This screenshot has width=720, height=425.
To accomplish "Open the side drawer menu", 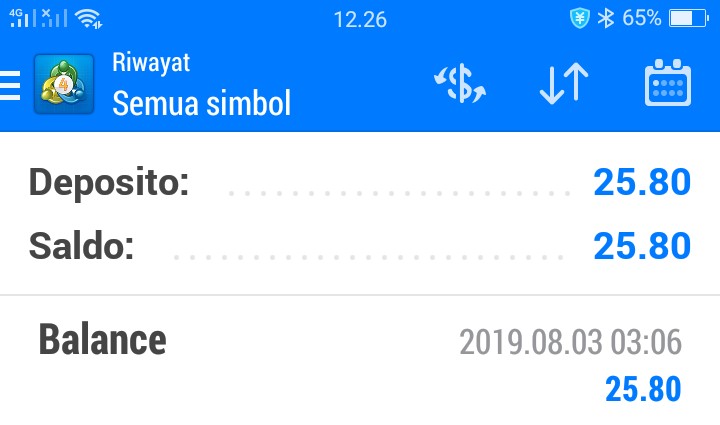I will [10, 85].
